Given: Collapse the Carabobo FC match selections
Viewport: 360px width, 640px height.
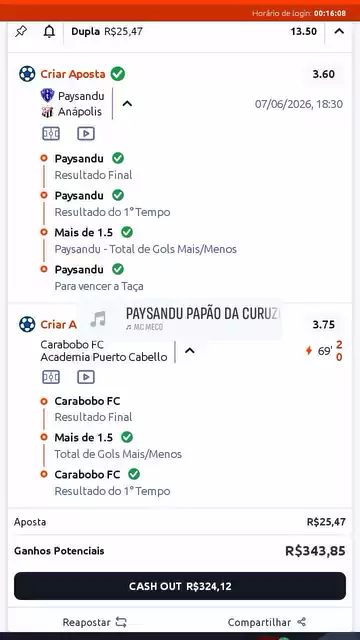Looking at the screenshot, I should pyautogui.click(x=189, y=351).
